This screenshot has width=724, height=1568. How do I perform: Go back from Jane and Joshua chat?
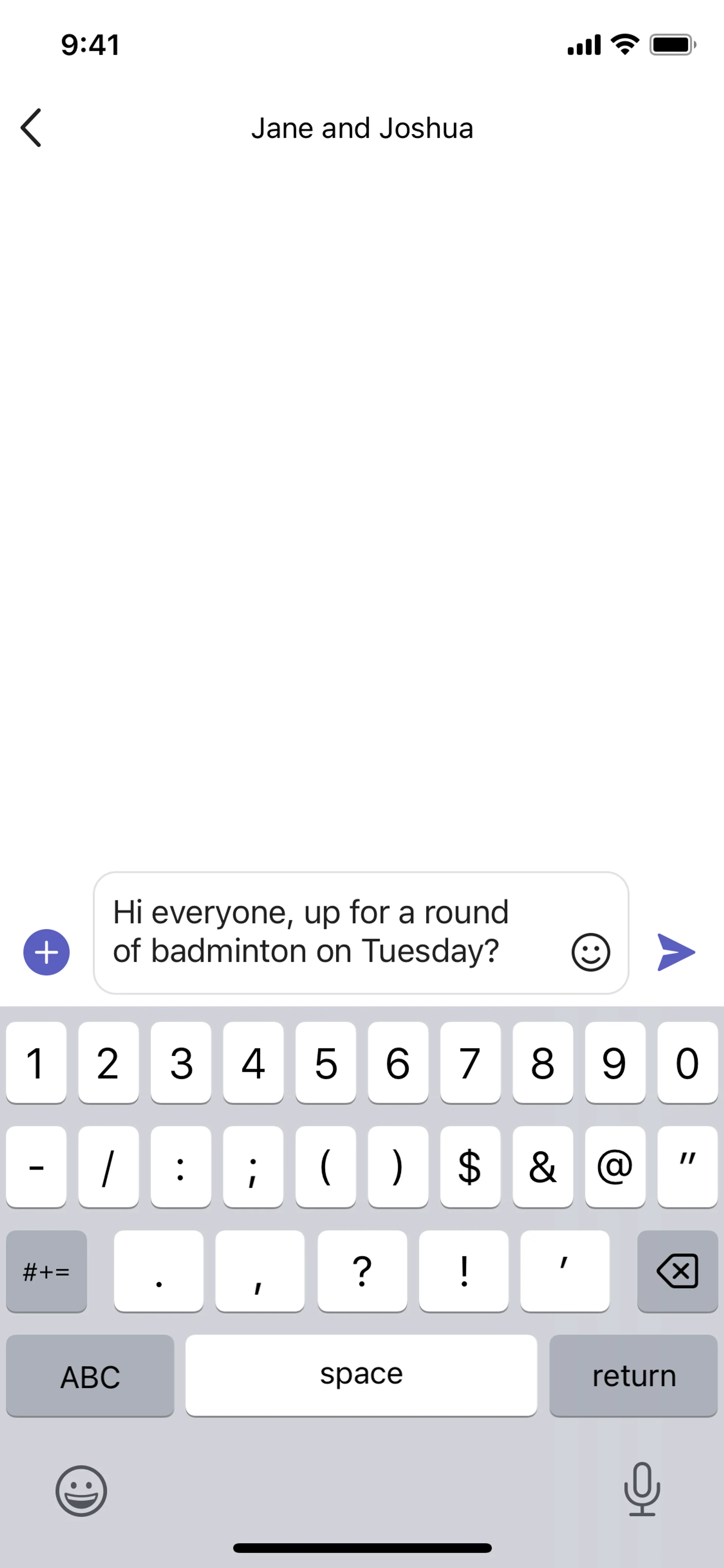coord(31,128)
